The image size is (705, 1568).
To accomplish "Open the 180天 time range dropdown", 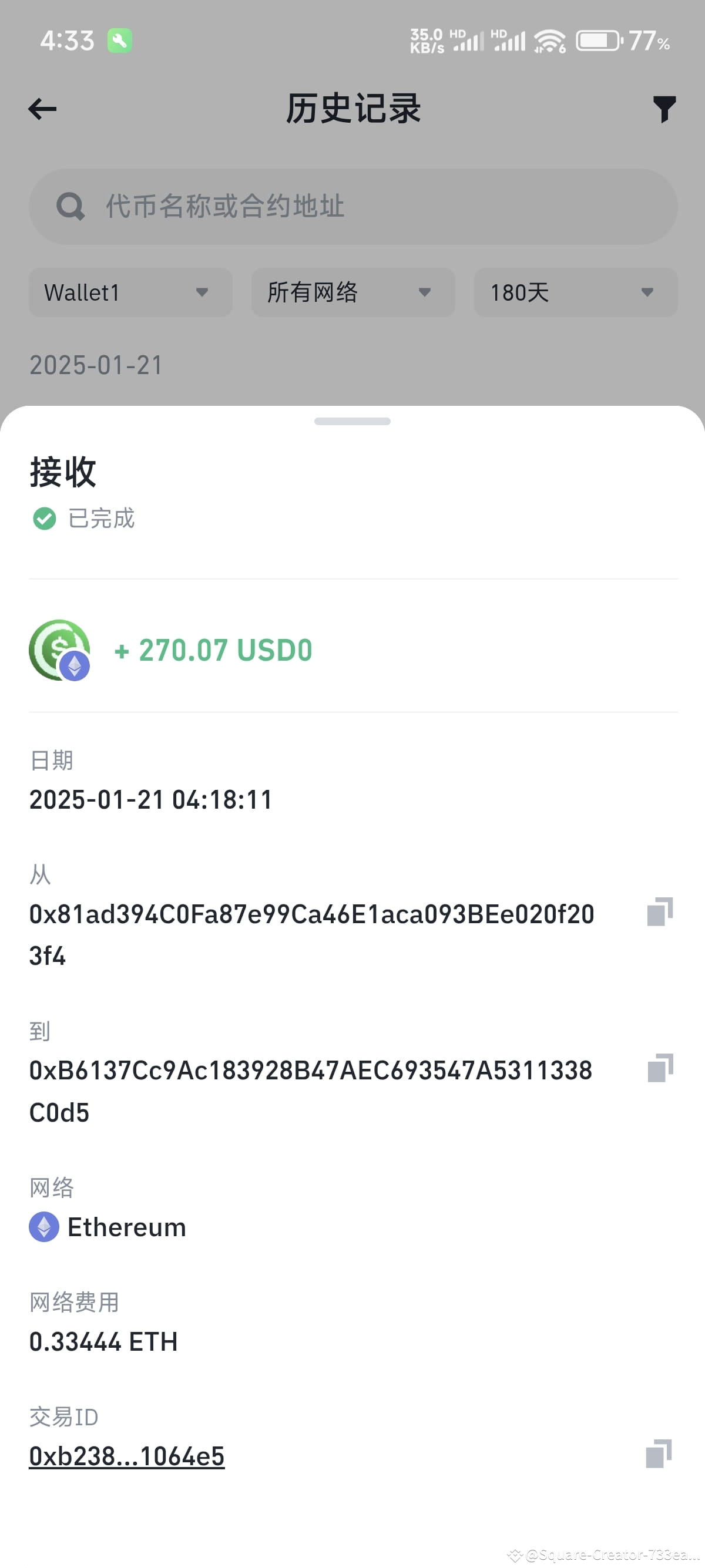I will (x=575, y=293).
